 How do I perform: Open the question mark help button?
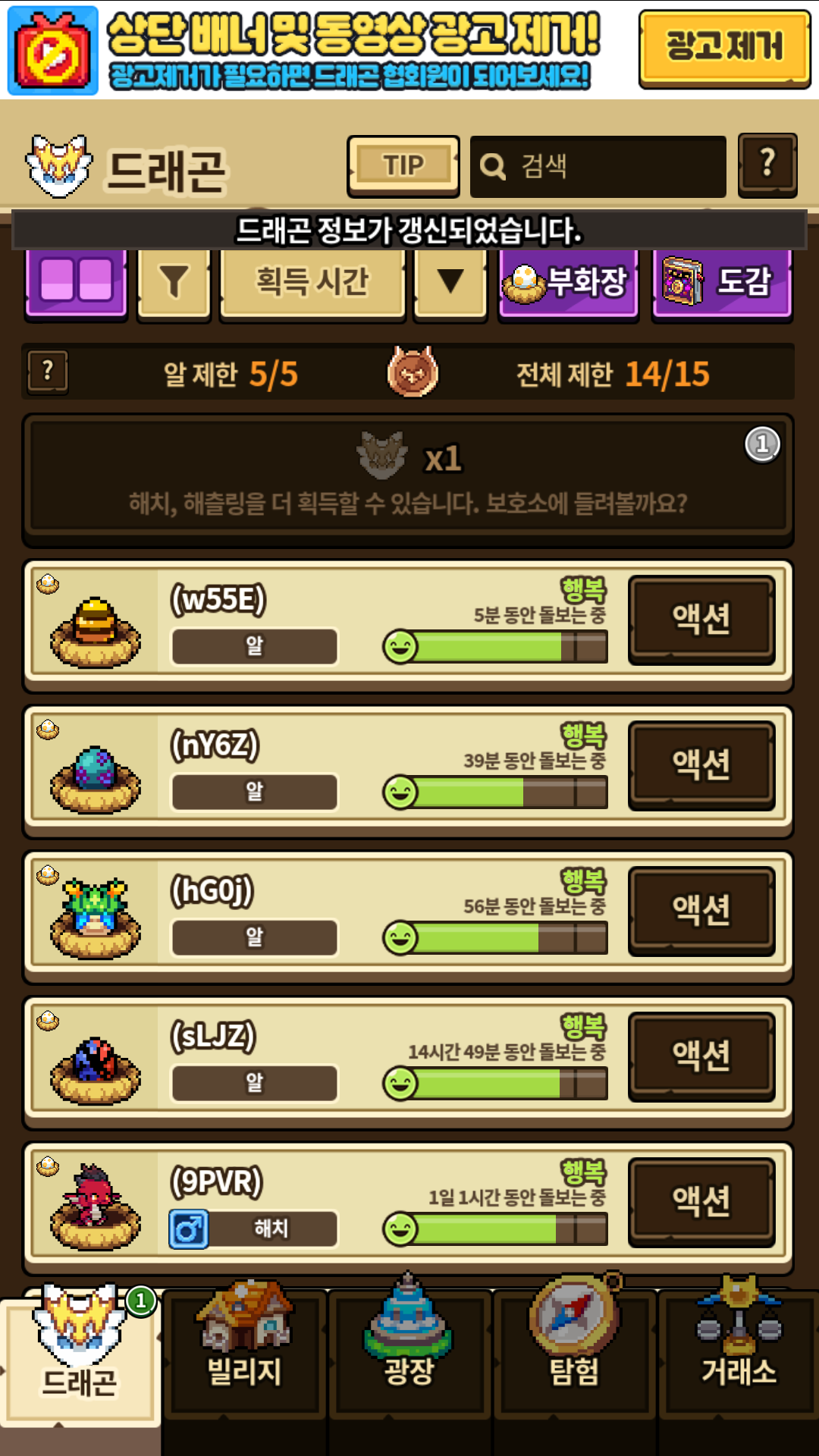pyautogui.click(x=767, y=165)
